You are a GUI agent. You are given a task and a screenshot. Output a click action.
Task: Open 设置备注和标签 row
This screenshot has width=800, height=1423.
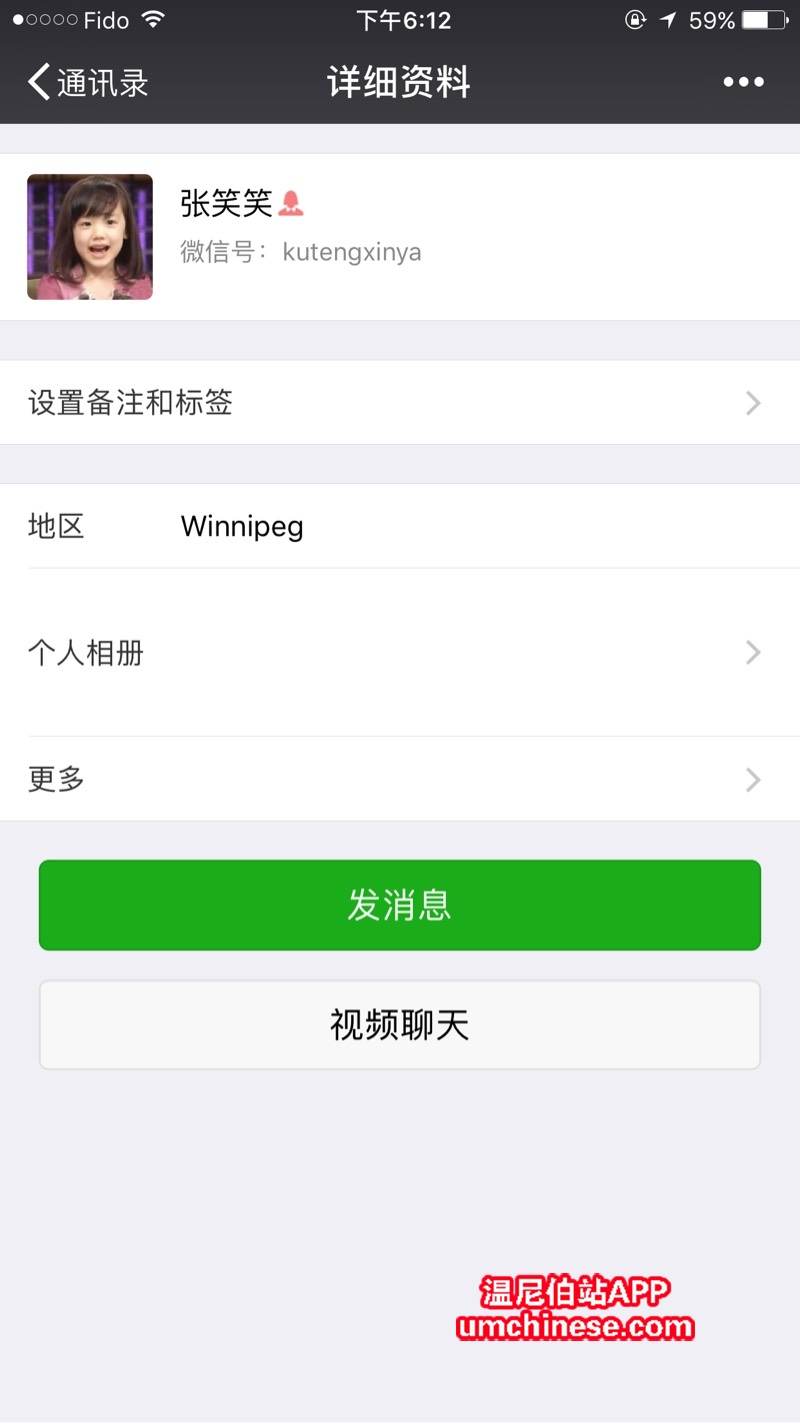click(400, 403)
